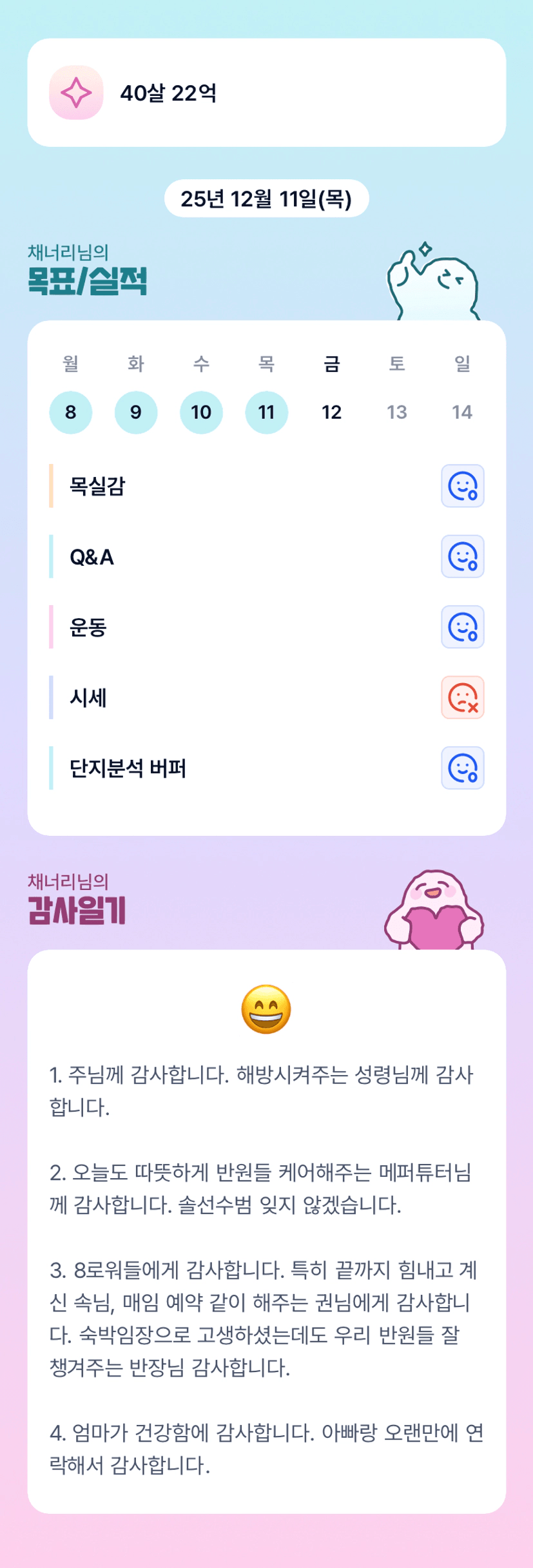533x1568 pixels.
Task: Select Monday the 8th in the week row
Action: [x=71, y=412]
